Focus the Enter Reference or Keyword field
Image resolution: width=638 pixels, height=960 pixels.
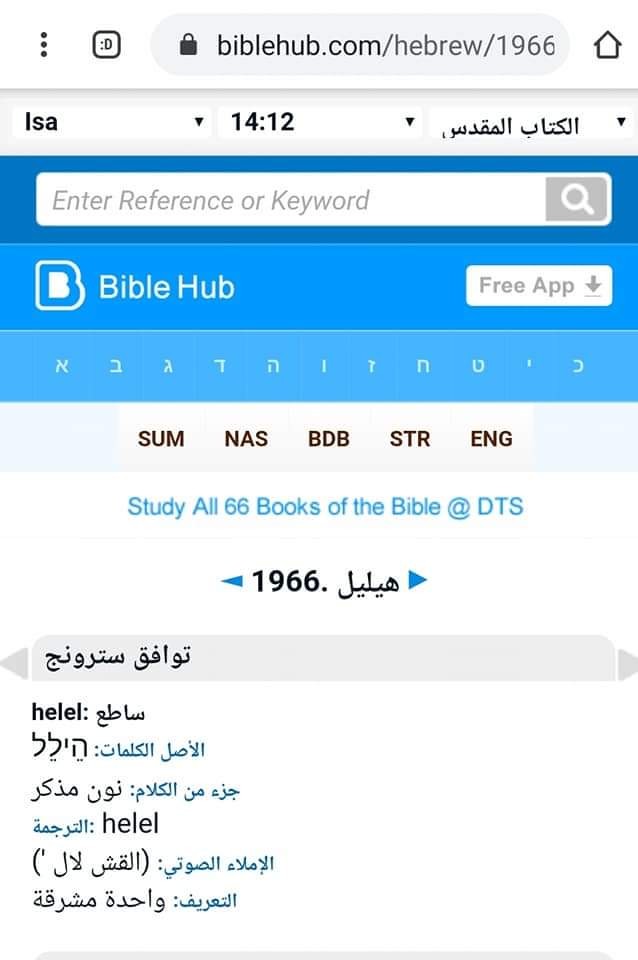pyautogui.click(x=290, y=200)
